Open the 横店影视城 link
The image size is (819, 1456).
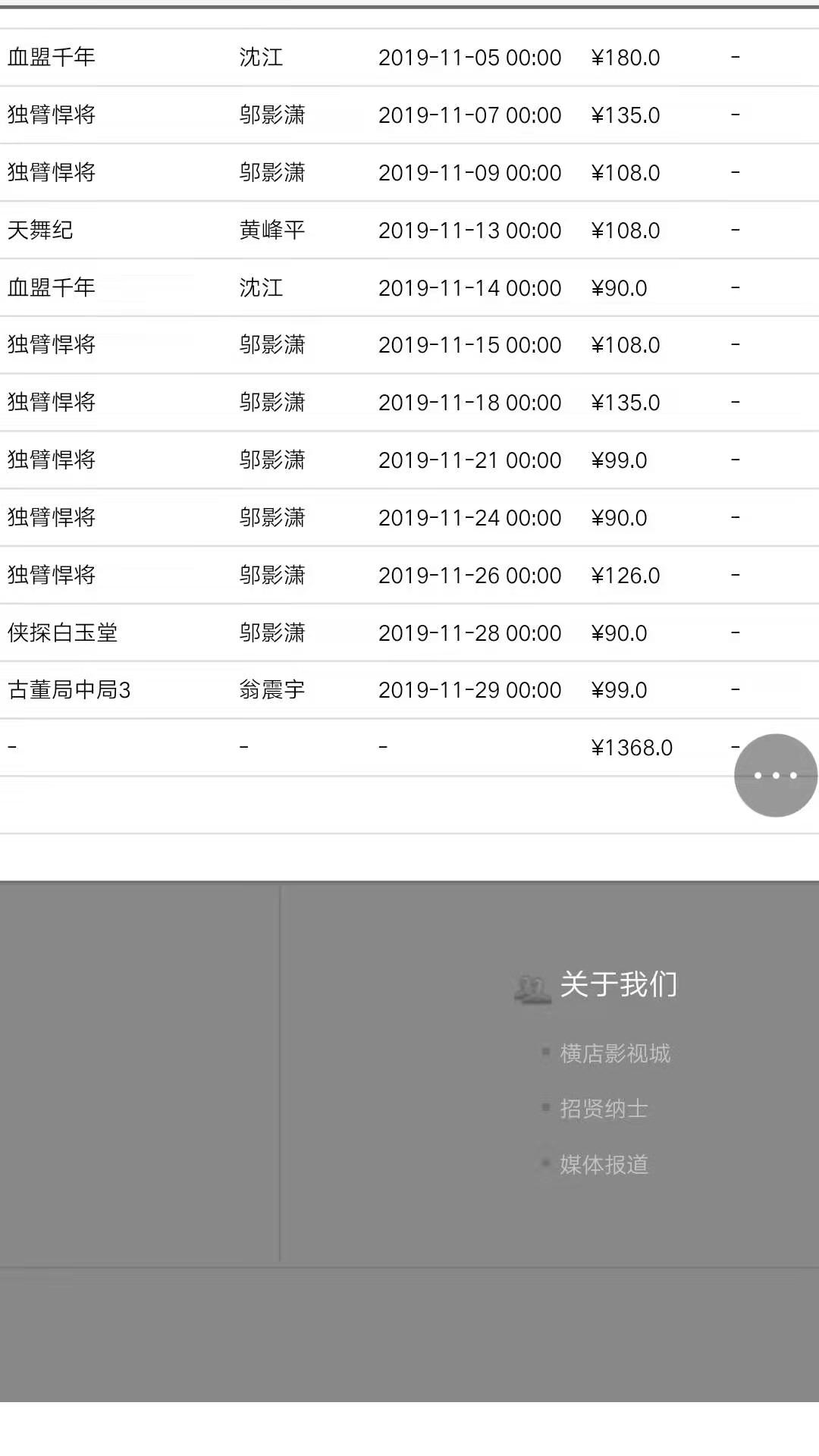click(x=615, y=1053)
